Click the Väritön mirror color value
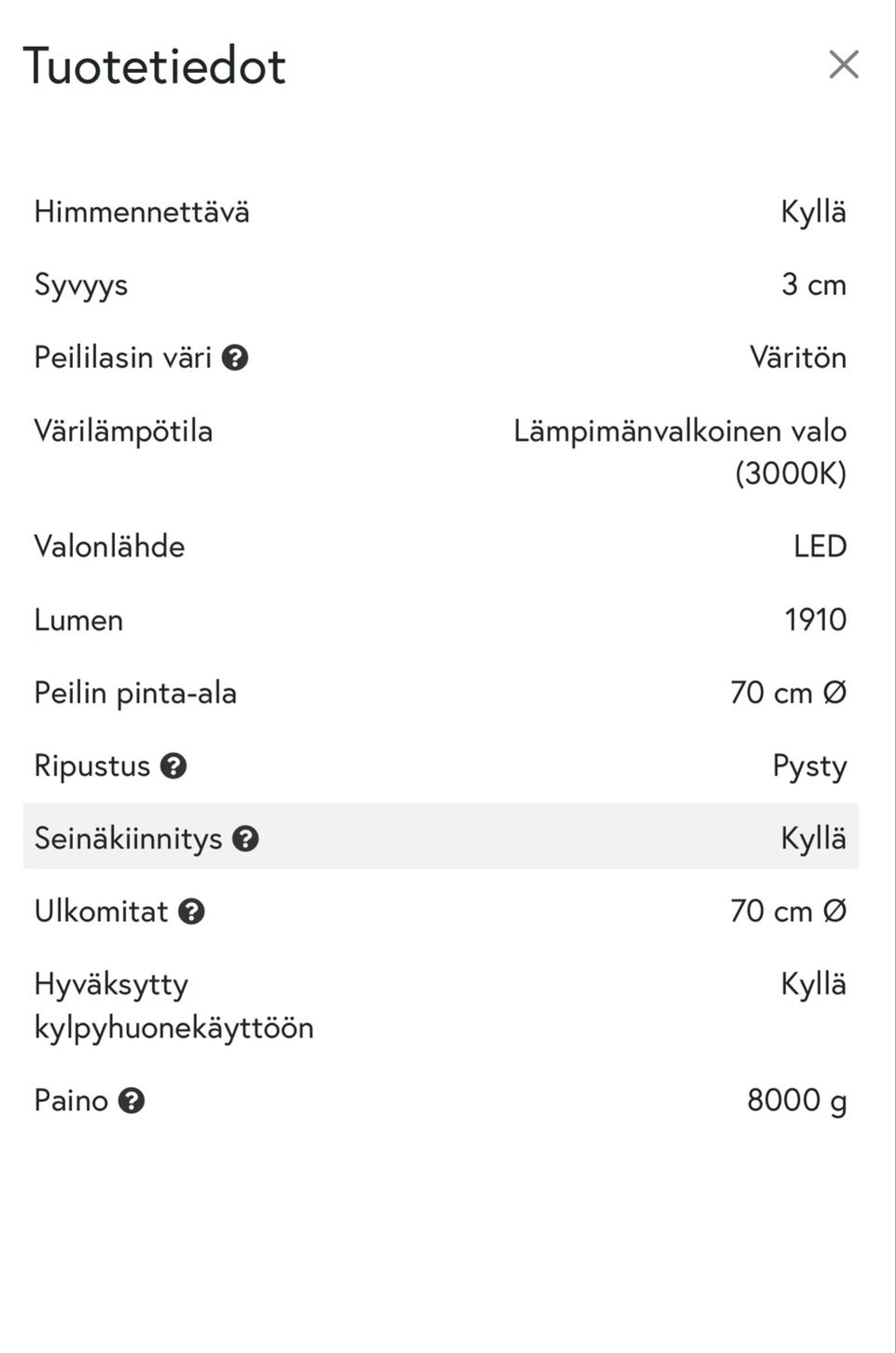Screen dimensions: 896x1353 pyautogui.click(x=798, y=357)
